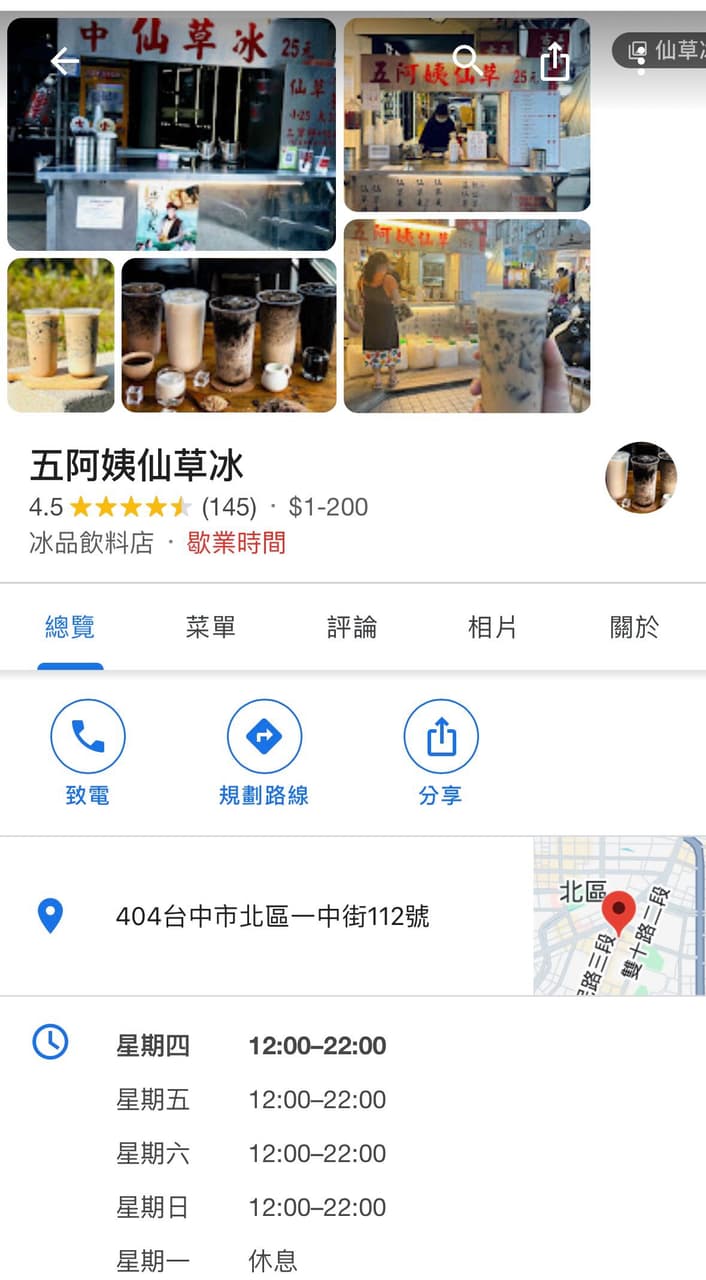
Task: Open the 關於 tab
Action: point(635,628)
